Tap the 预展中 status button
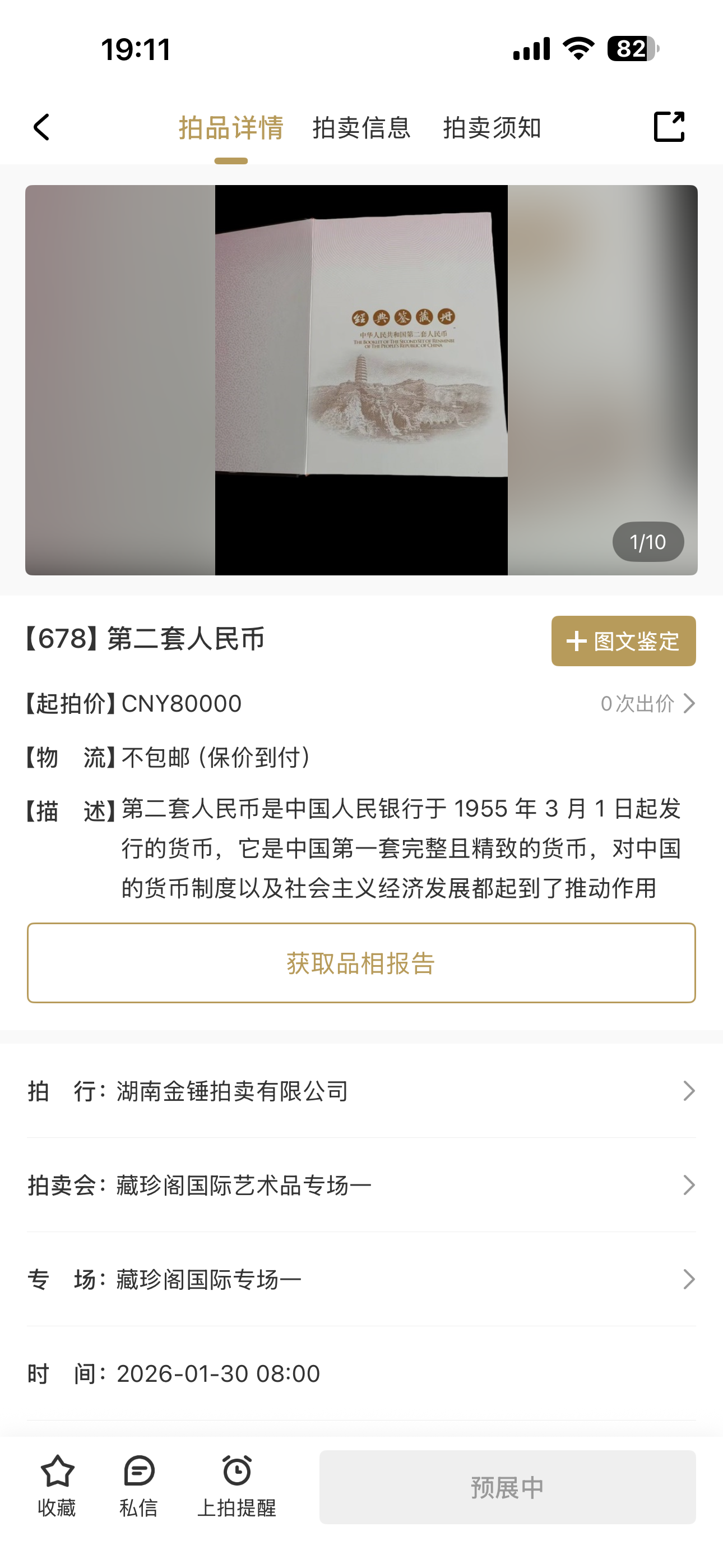Screen dimensions: 723x1568 pos(507,1487)
